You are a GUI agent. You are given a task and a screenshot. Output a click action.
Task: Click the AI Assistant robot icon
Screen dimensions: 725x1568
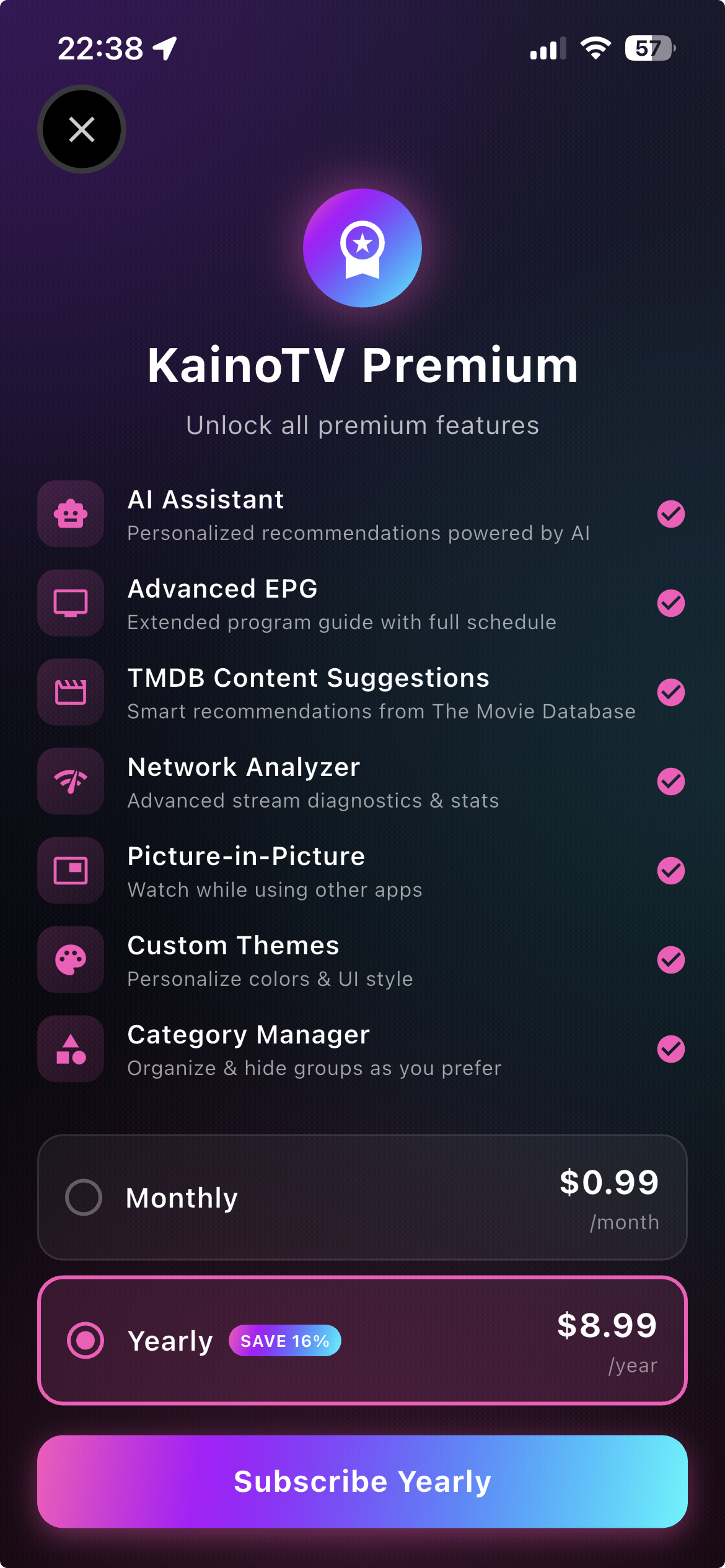click(x=70, y=514)
